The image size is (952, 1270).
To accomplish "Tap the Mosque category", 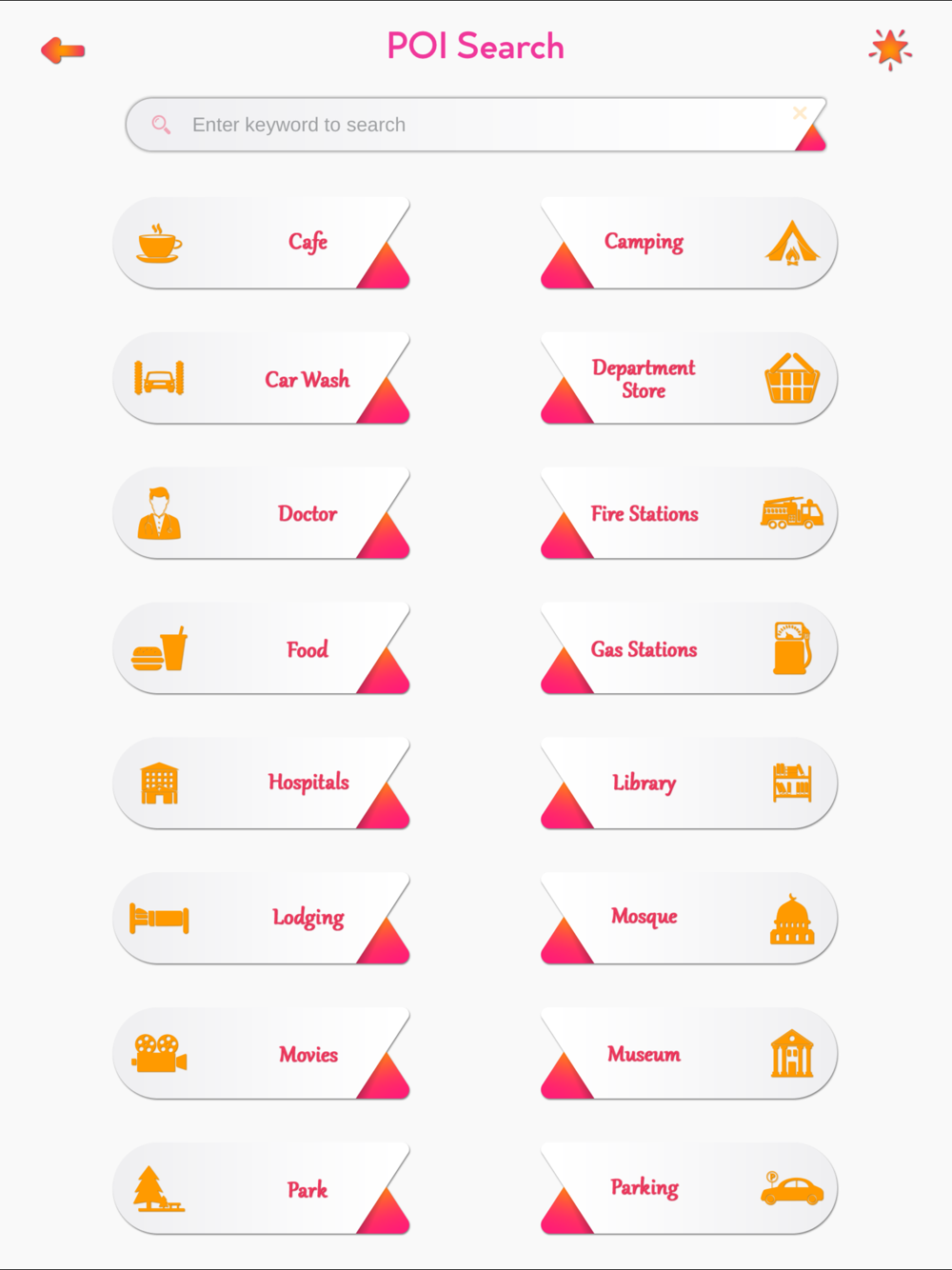I will (689, 919).
